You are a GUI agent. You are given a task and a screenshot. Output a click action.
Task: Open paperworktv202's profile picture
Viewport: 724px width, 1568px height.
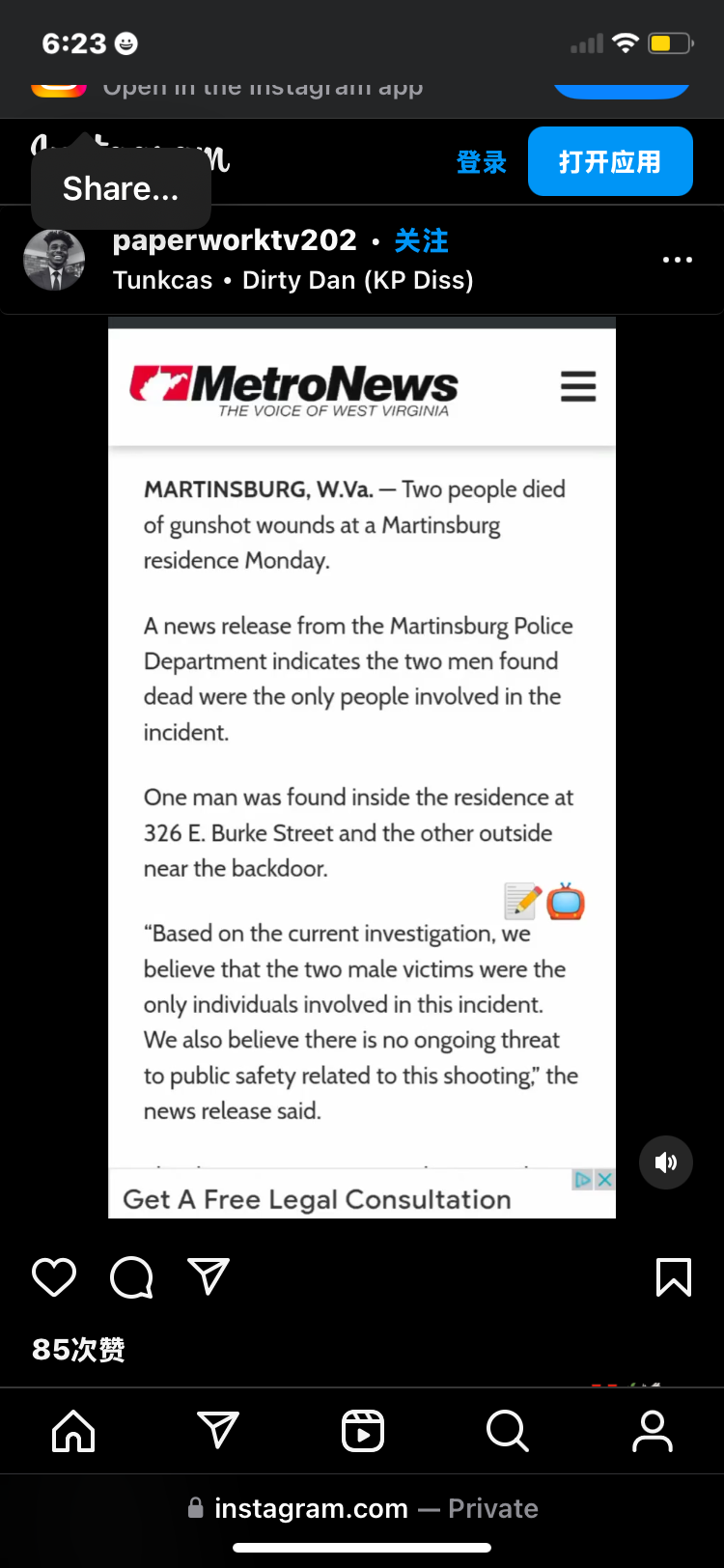pos(54,260)
